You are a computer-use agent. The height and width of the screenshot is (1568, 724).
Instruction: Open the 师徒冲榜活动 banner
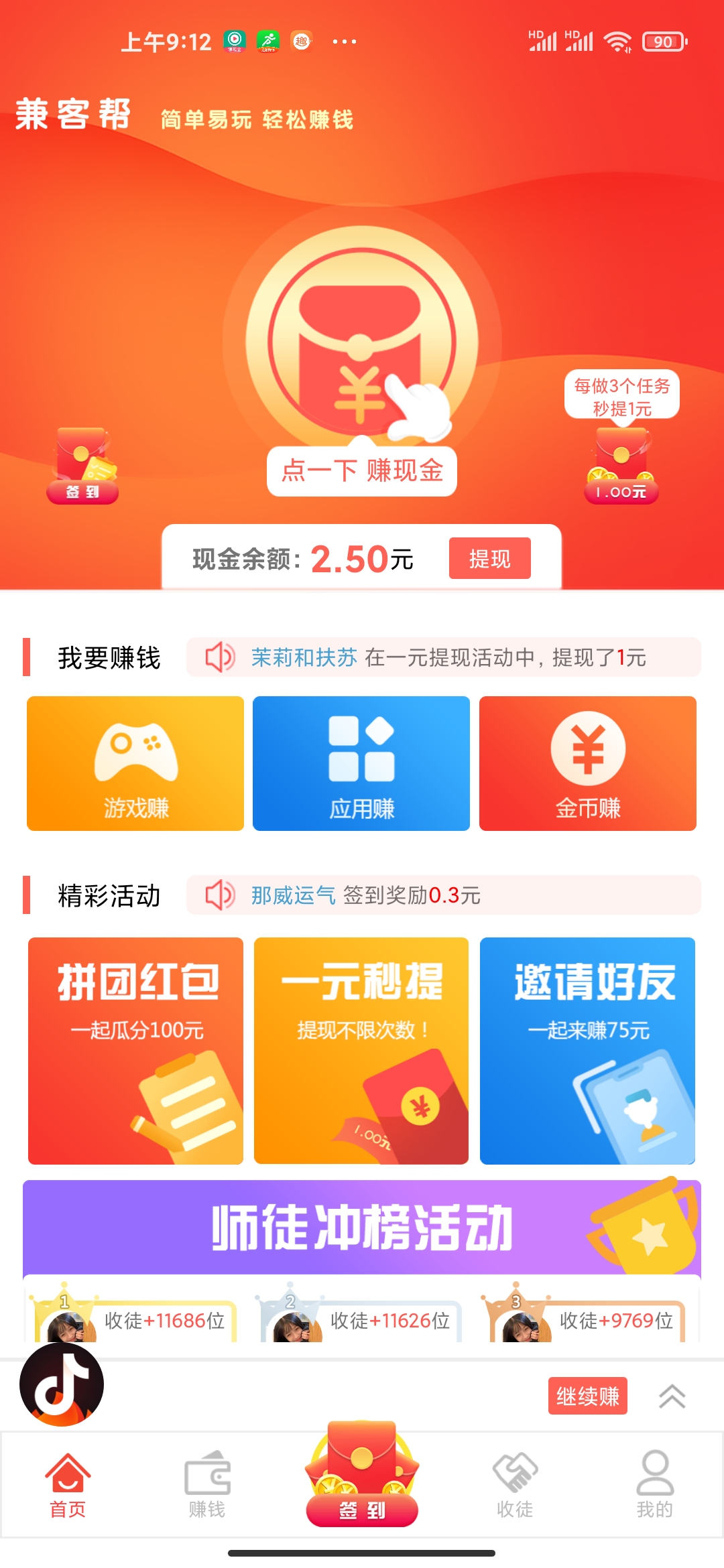pos(362,1227)
